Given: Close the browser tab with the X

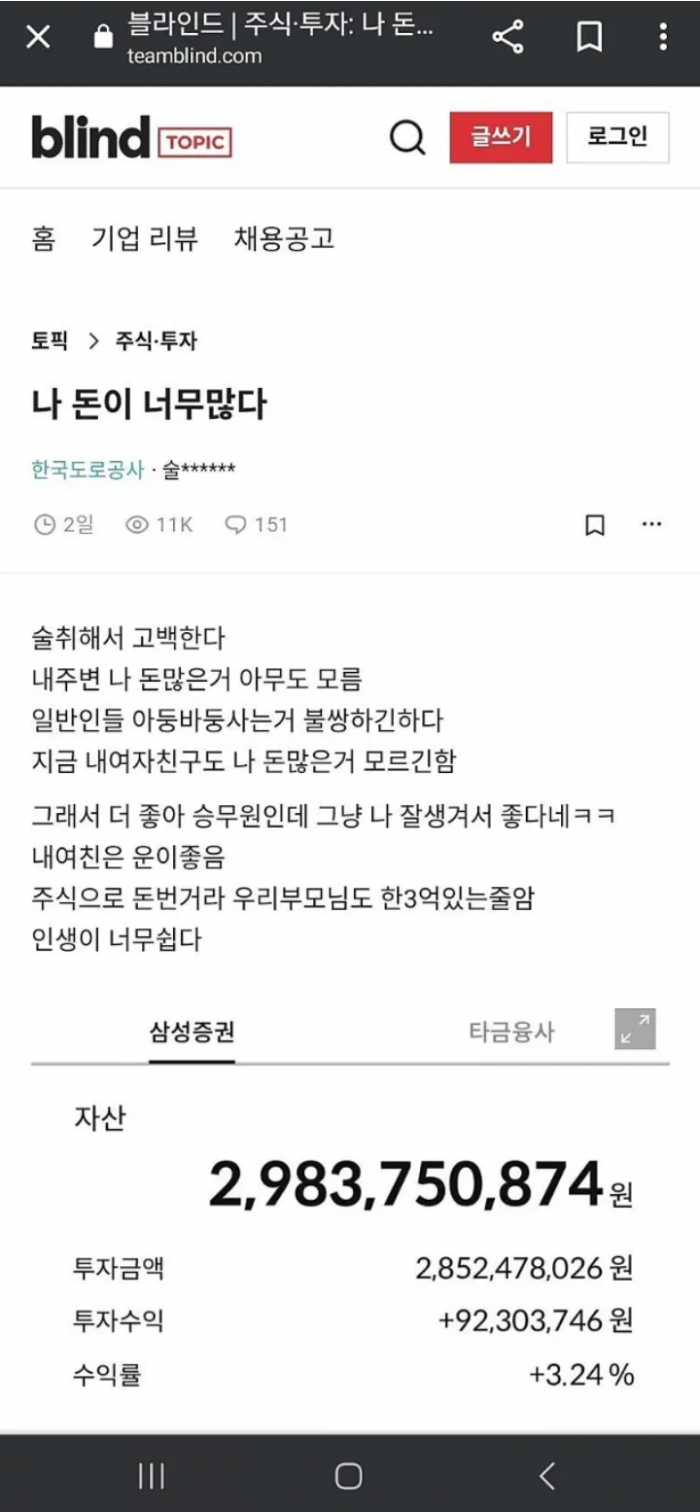Looking at the screenshot, I should (x=38, y=38).
